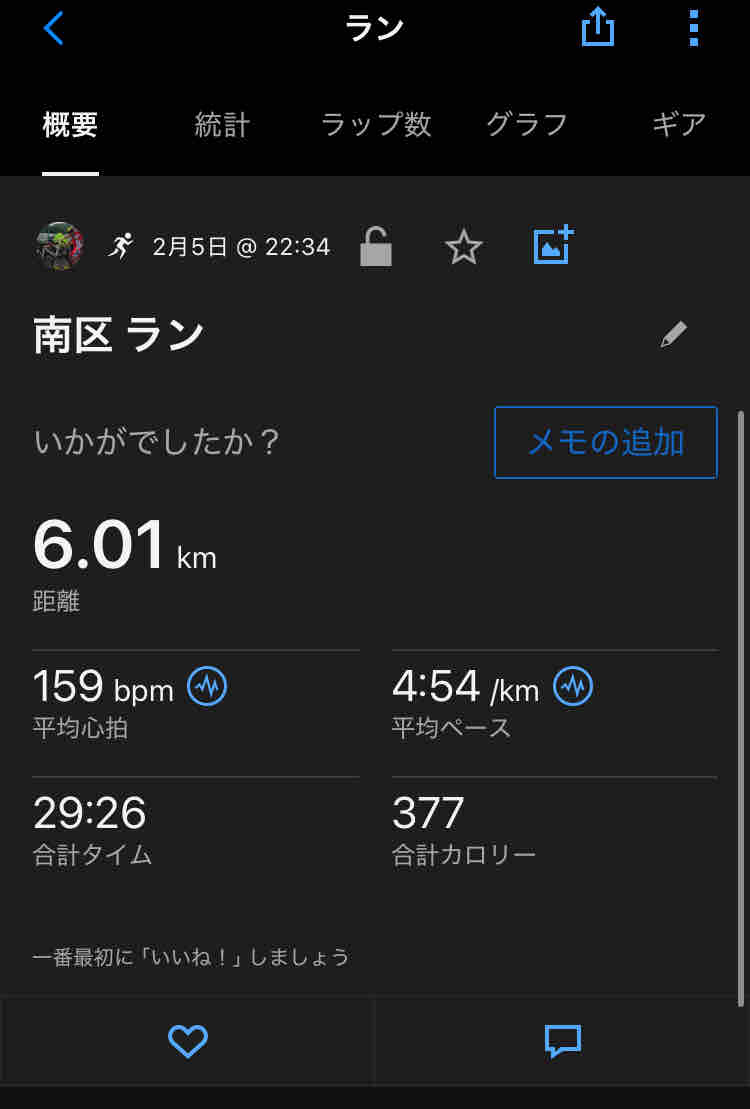Edit the activity name 南区 ラン
The image size is (750, 1109).
pyautogui.click(x=674, y=334)
